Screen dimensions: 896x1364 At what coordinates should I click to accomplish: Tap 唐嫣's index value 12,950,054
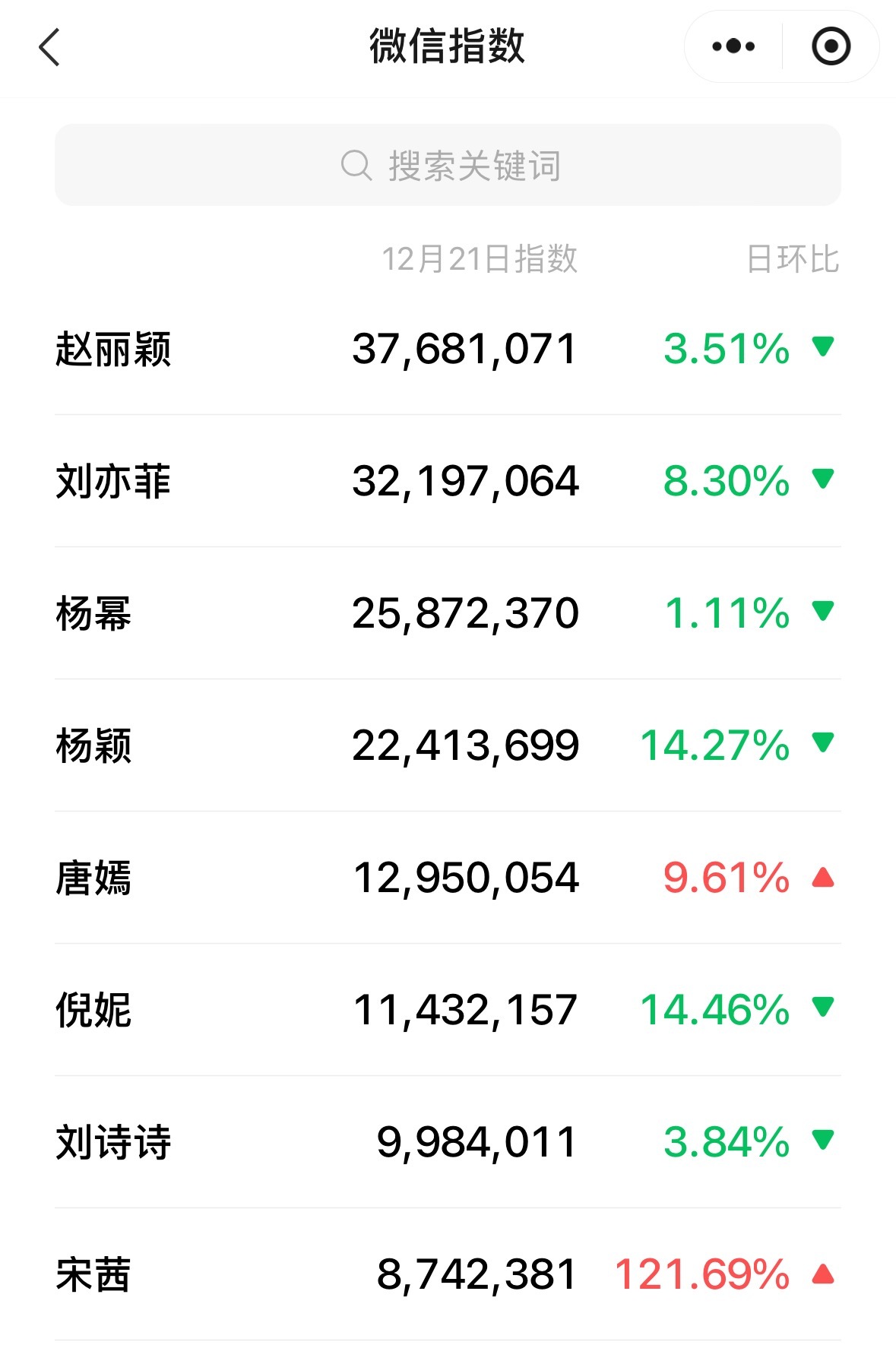point(466,878)
